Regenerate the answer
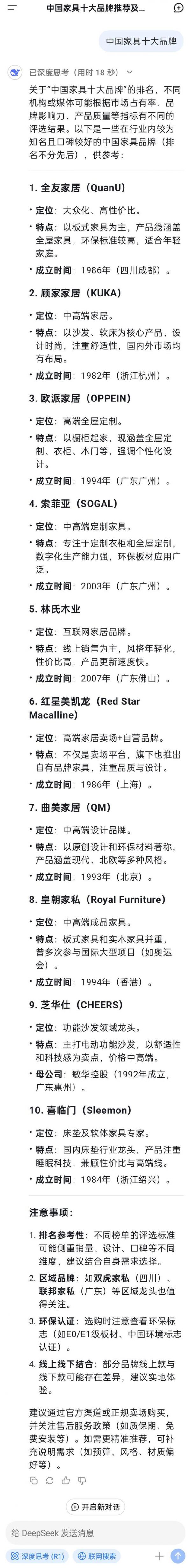This screenshot has width=191, height=1568. click(49, 1480)
